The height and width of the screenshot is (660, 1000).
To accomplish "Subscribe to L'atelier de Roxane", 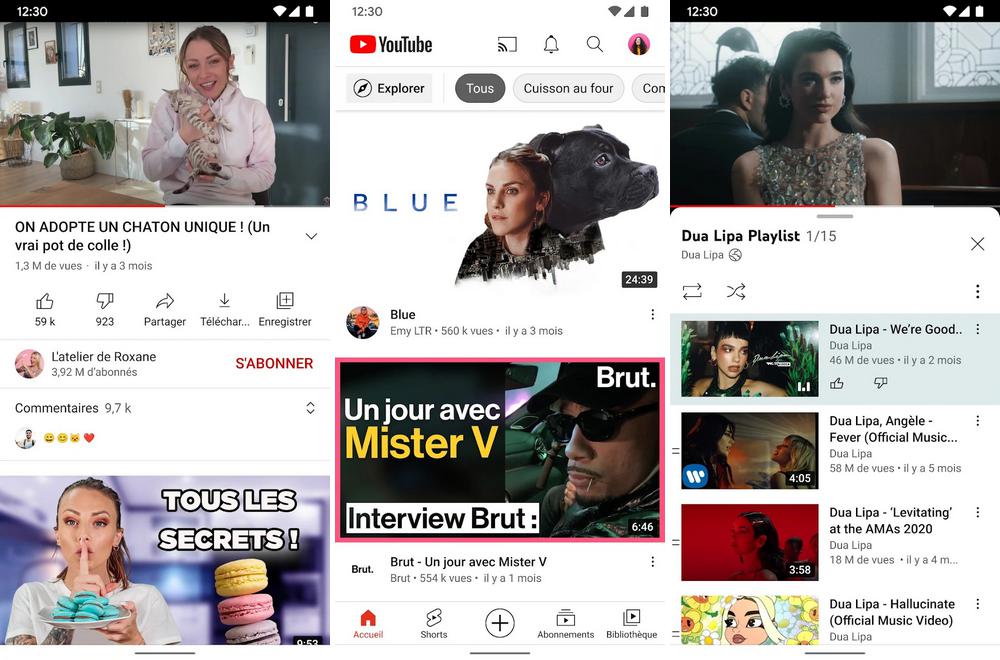I will click(274, 363).
